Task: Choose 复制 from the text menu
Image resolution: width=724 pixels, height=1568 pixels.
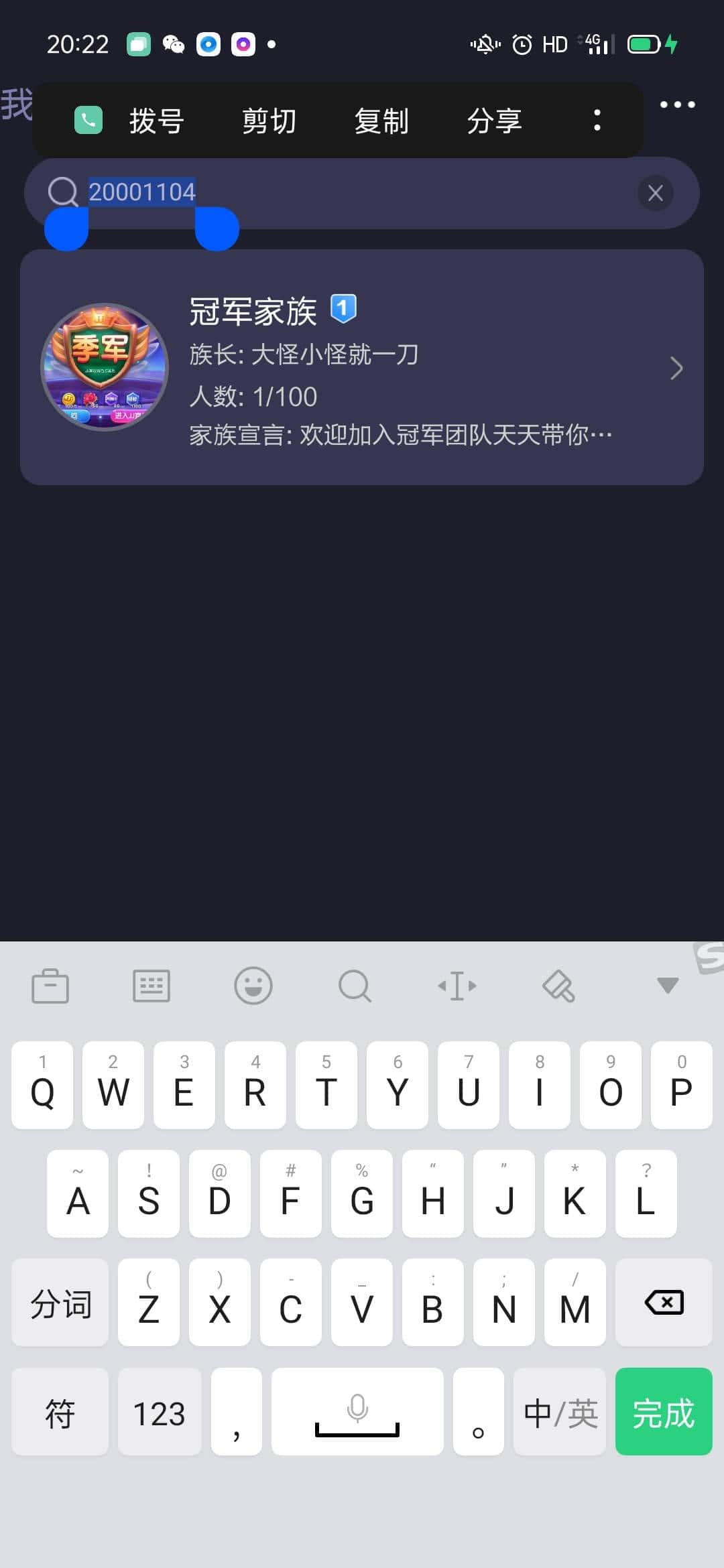Action: coord(382,121)
